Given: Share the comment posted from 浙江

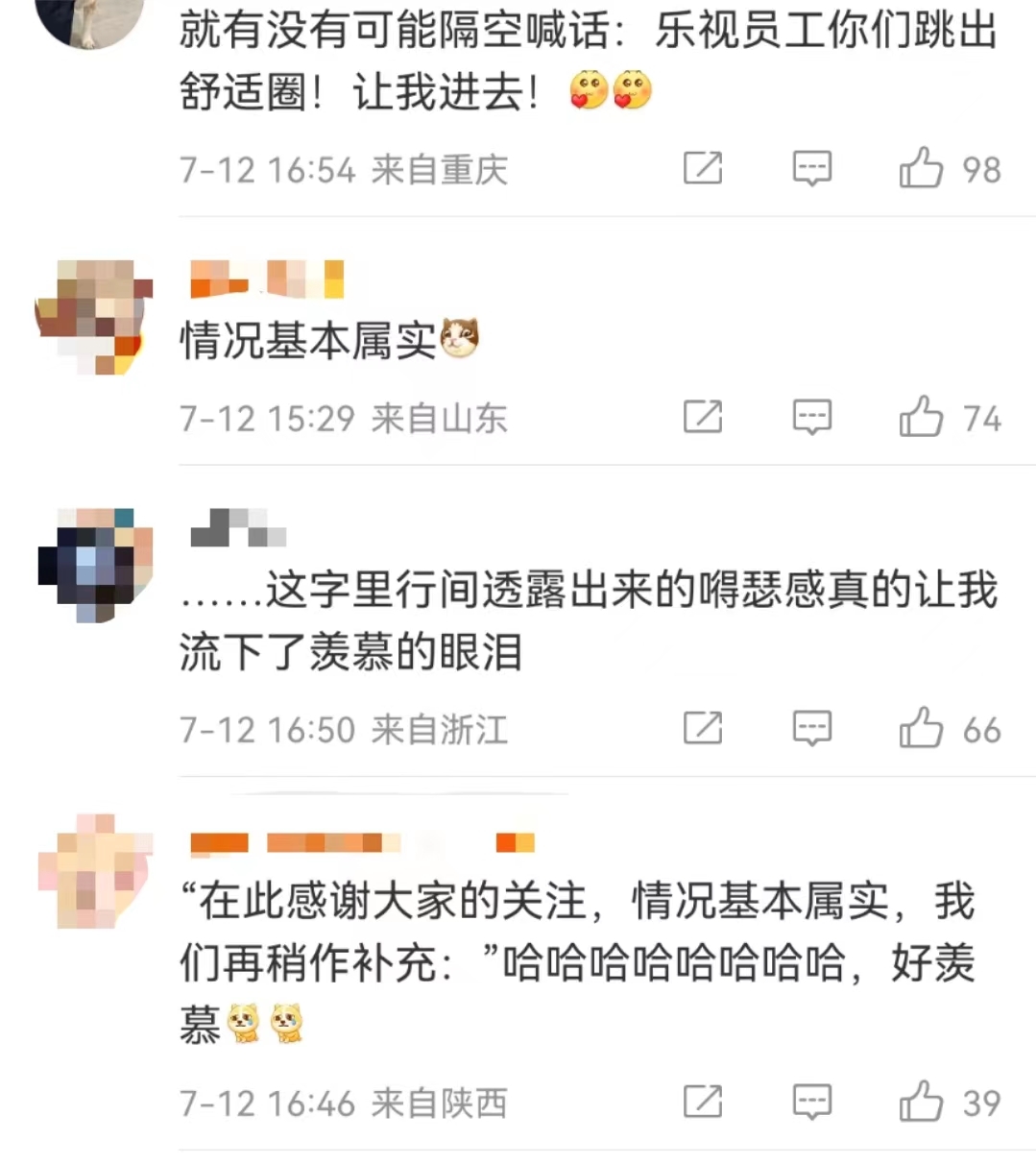Looking at the screenshot, I should coord(702,728).
